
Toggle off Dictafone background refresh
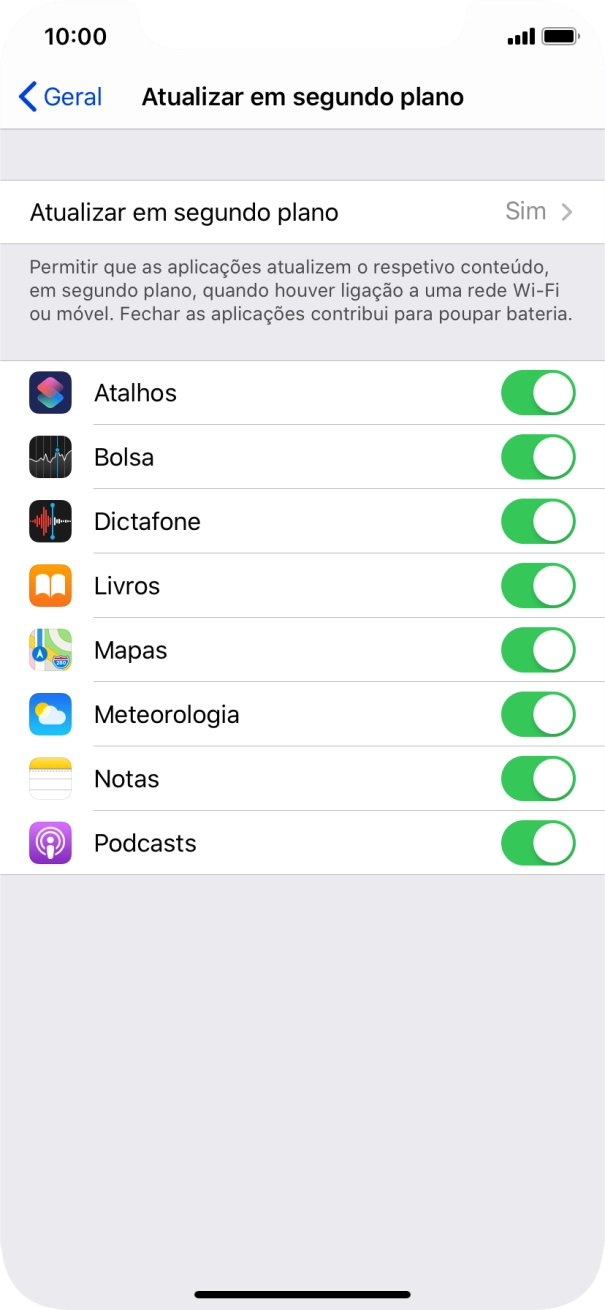pos(538,522)
